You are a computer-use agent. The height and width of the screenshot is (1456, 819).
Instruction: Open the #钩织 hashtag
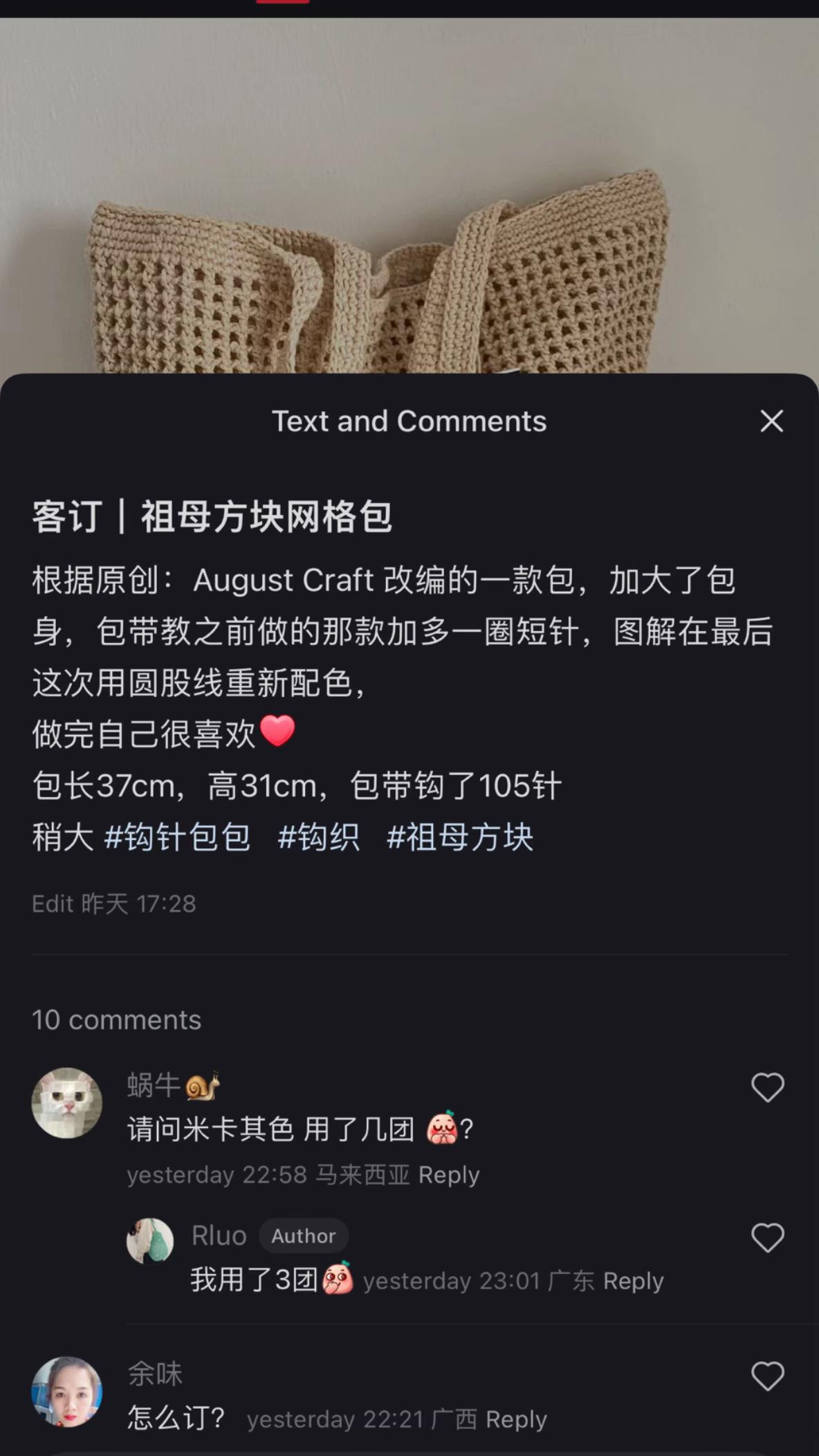(x=319, y=837)
